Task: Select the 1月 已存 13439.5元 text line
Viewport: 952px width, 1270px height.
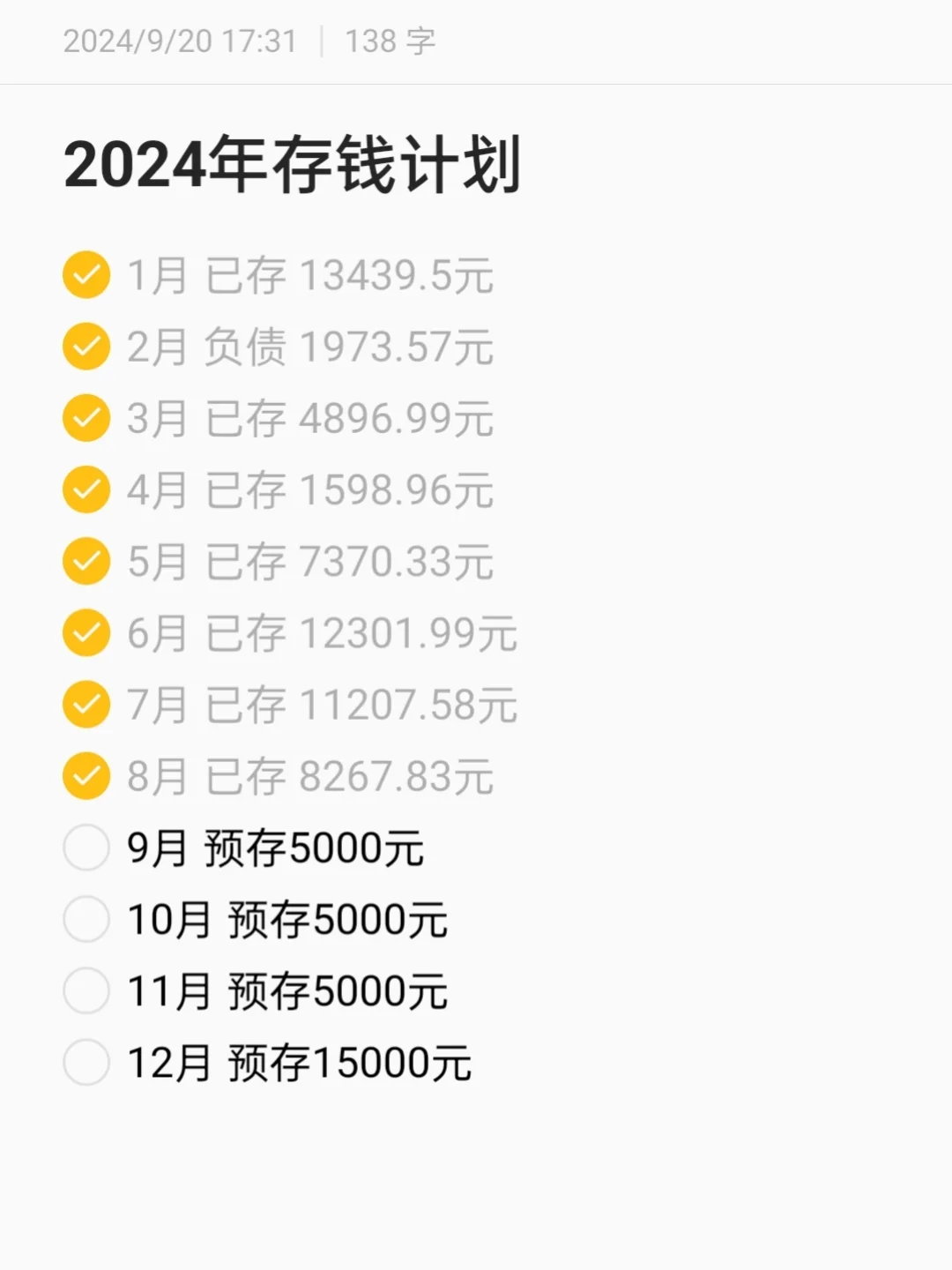Action: 309,274
